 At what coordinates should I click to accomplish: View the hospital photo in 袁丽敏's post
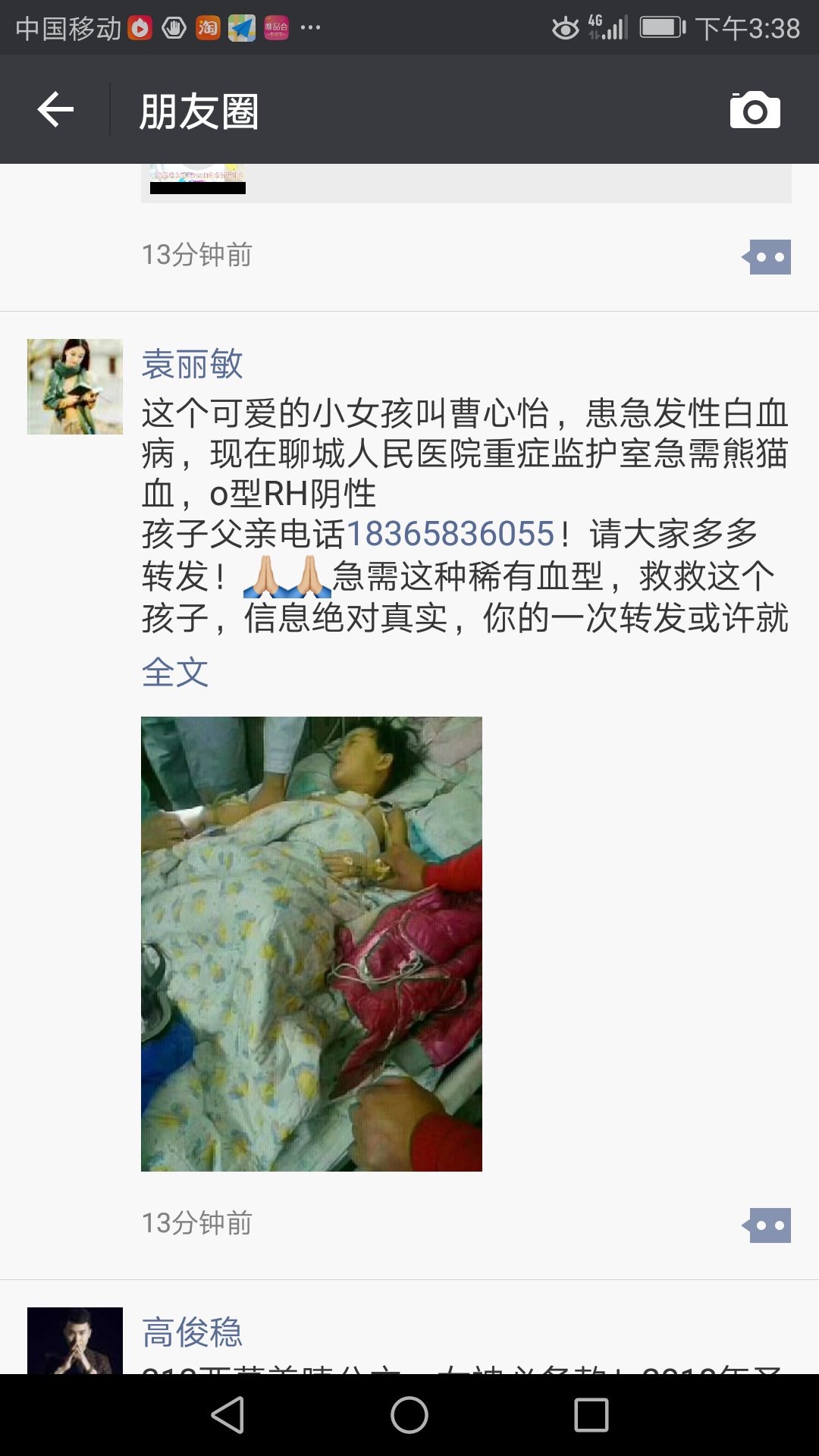(x=312, y=943)
